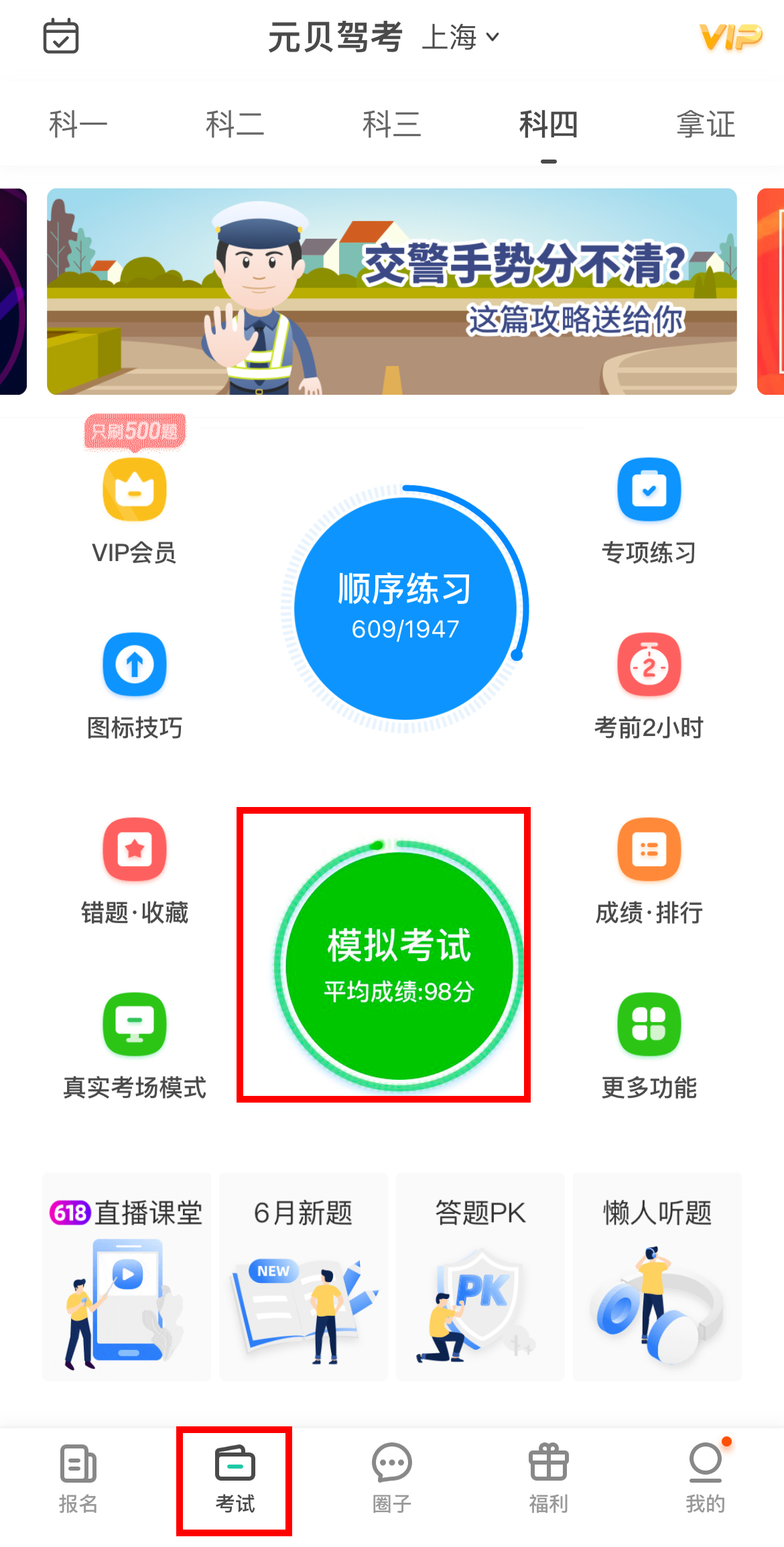Switch to the 科三 tab
This screenshot has width=784, height=1547.
[392, 125]
